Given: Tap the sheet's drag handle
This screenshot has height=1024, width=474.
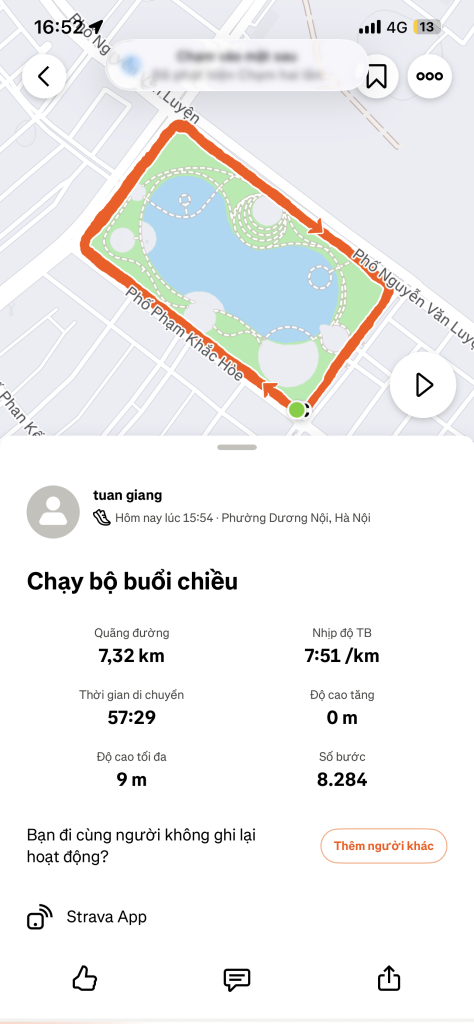Looking at the screenshot, I should coord(237,447).
